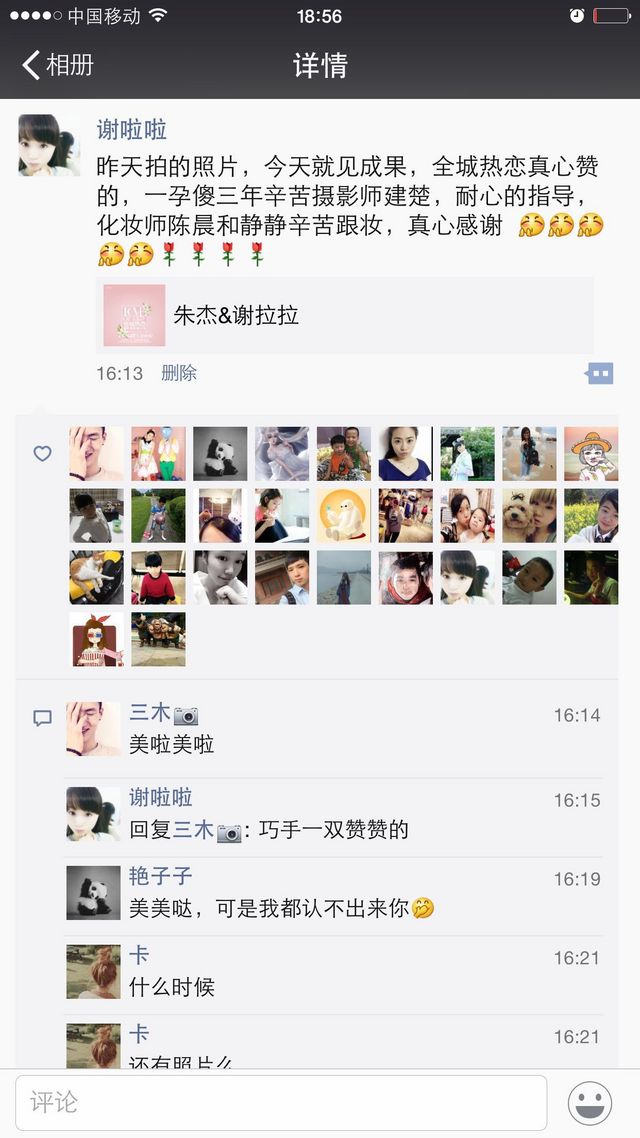Open the like and comment bubble menu
This screenshot has height=1138, width=640.
tap(599, 373)
